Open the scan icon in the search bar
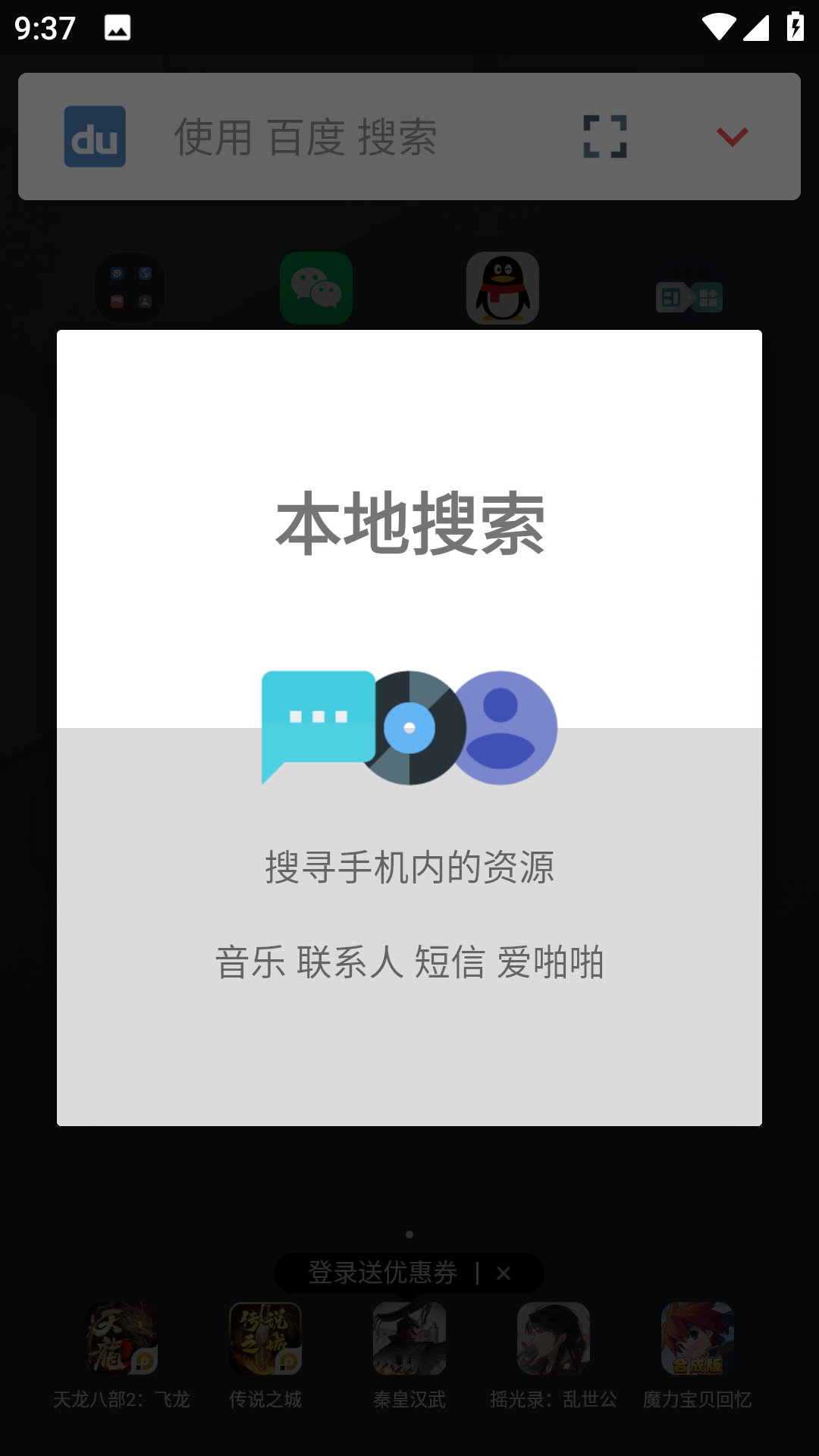Screen dimensions: 819x1456 604,136
